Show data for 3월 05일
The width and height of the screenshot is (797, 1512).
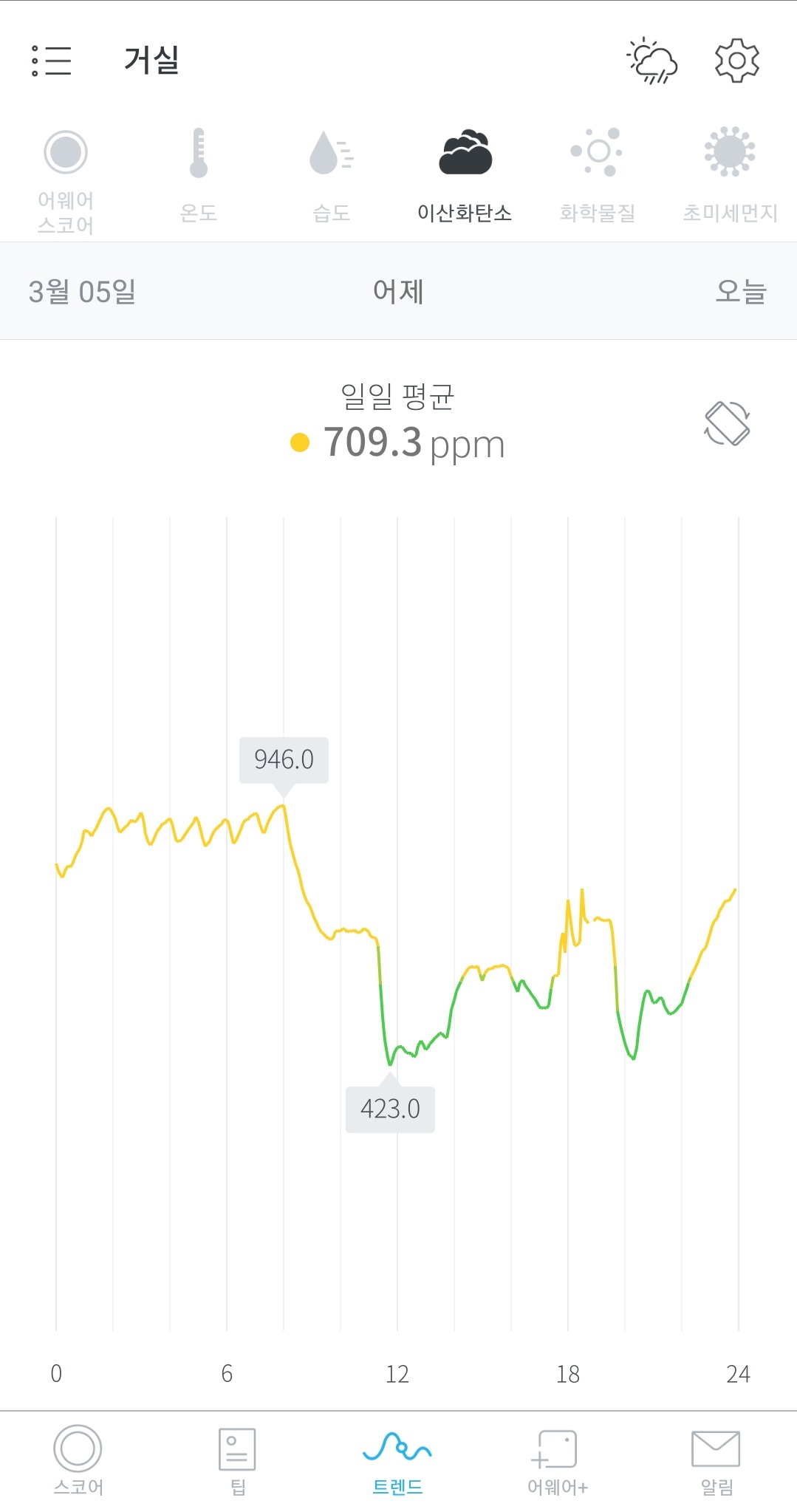(82, 291)
